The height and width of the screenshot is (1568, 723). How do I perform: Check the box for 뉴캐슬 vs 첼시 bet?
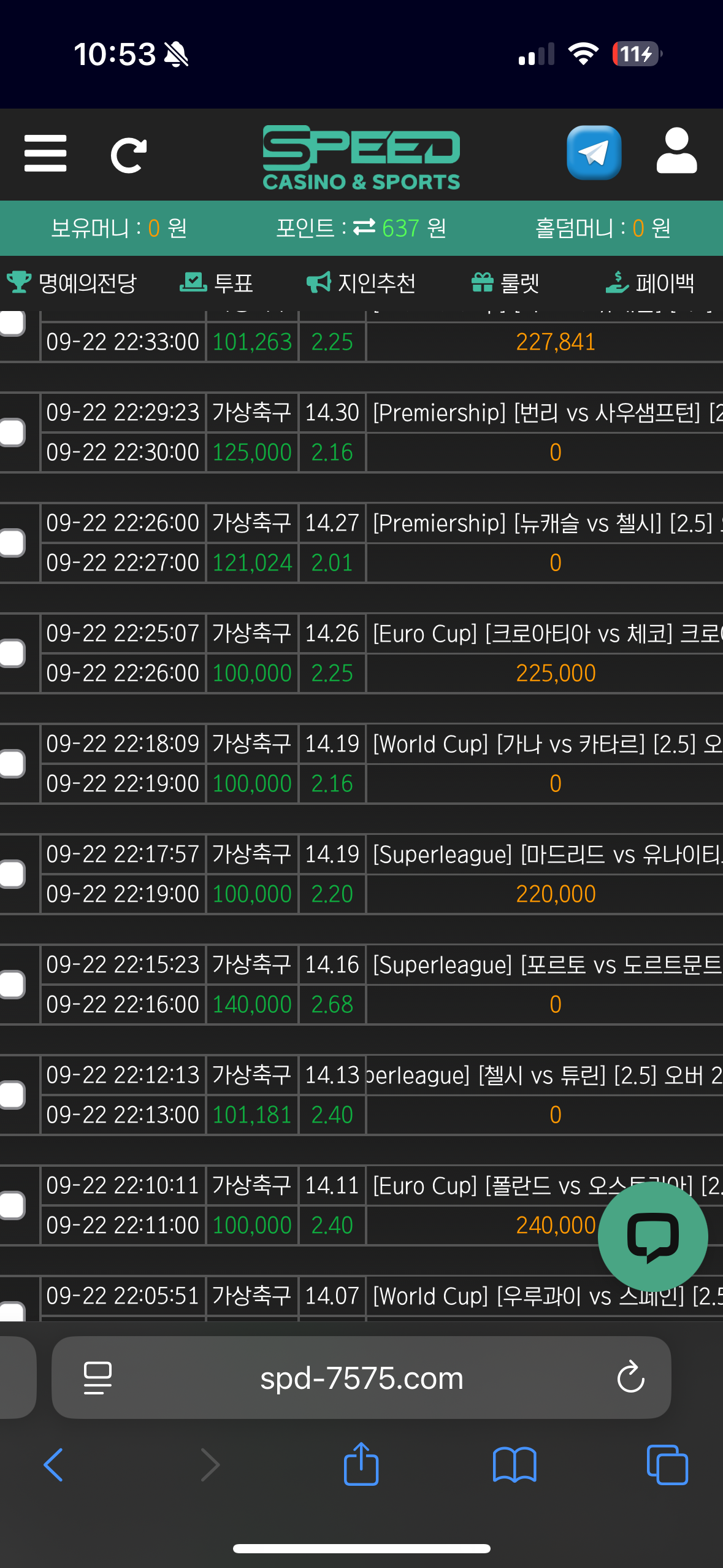pos(11,543)
